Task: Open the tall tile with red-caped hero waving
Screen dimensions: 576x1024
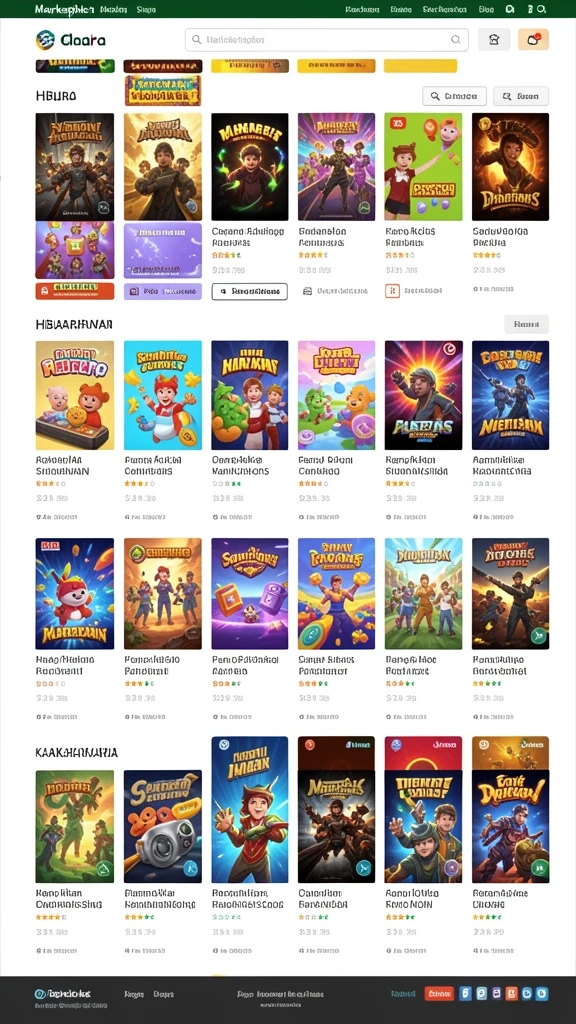Action: tap(249, 810)
